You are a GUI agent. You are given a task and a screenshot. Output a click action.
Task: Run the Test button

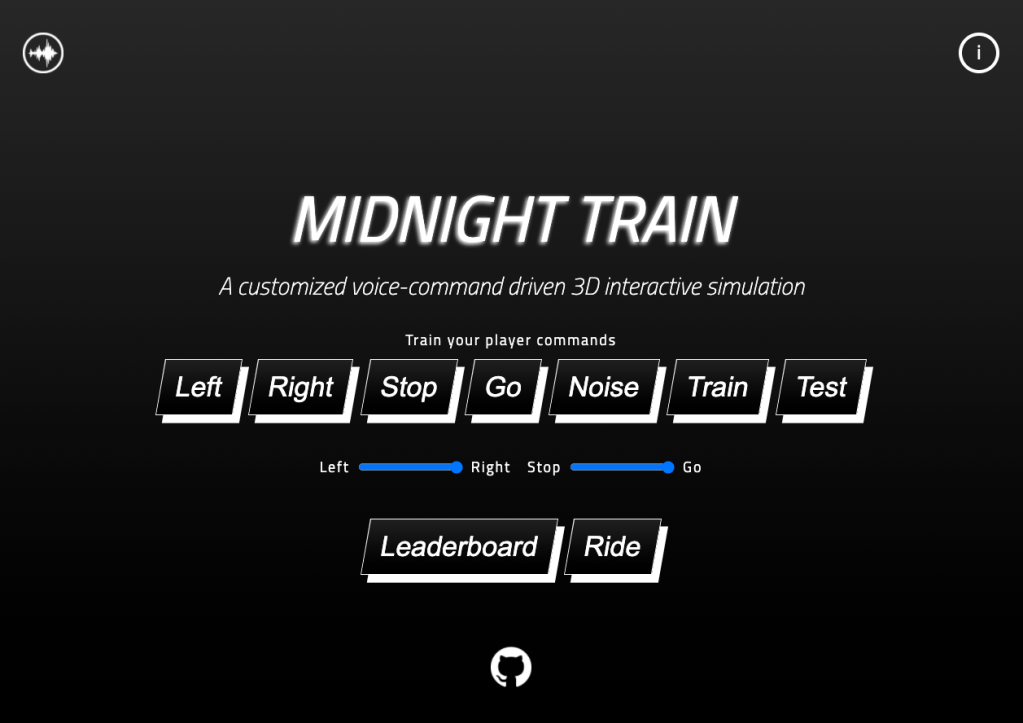[821, 387]
